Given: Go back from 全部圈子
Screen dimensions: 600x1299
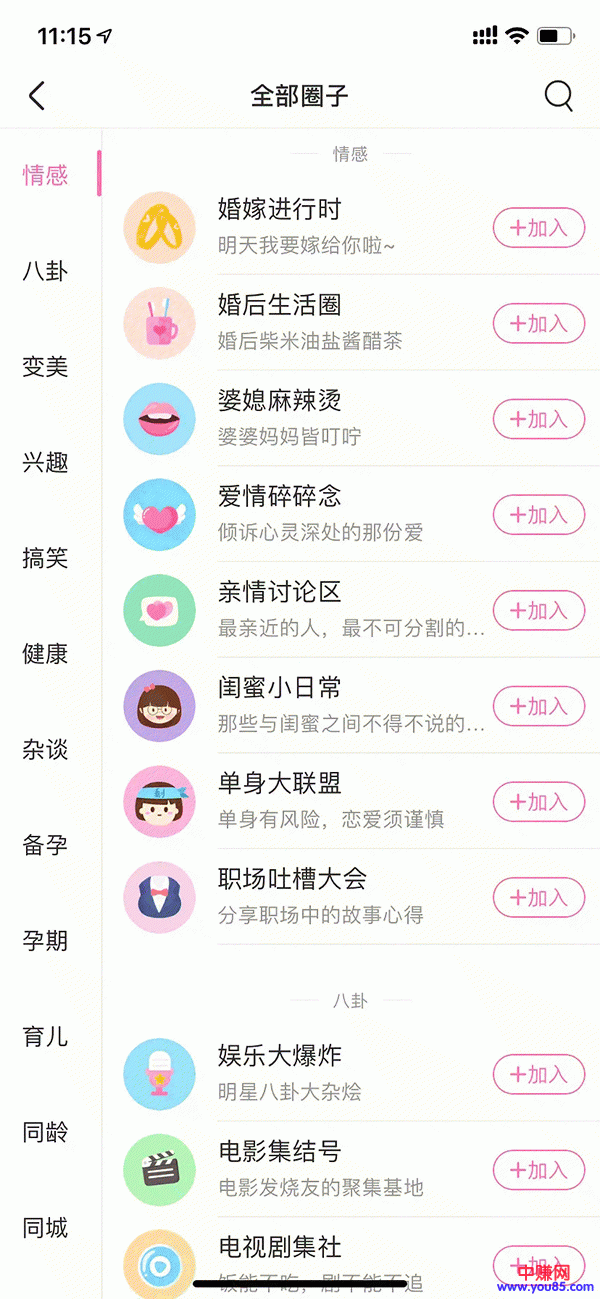Looking at the screenshot, I should 37,96.
